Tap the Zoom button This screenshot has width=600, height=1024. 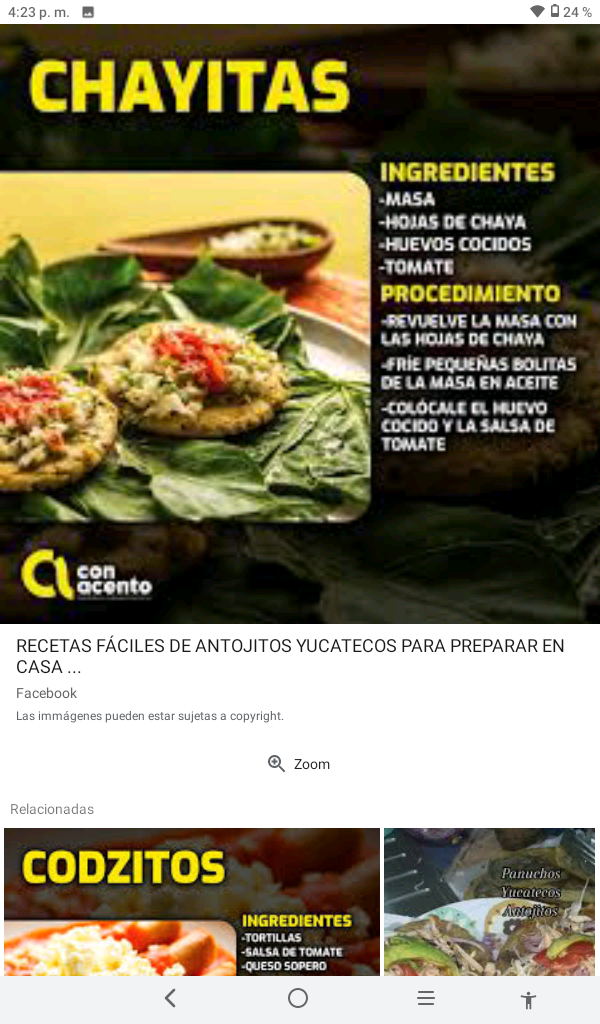(299, 764)
